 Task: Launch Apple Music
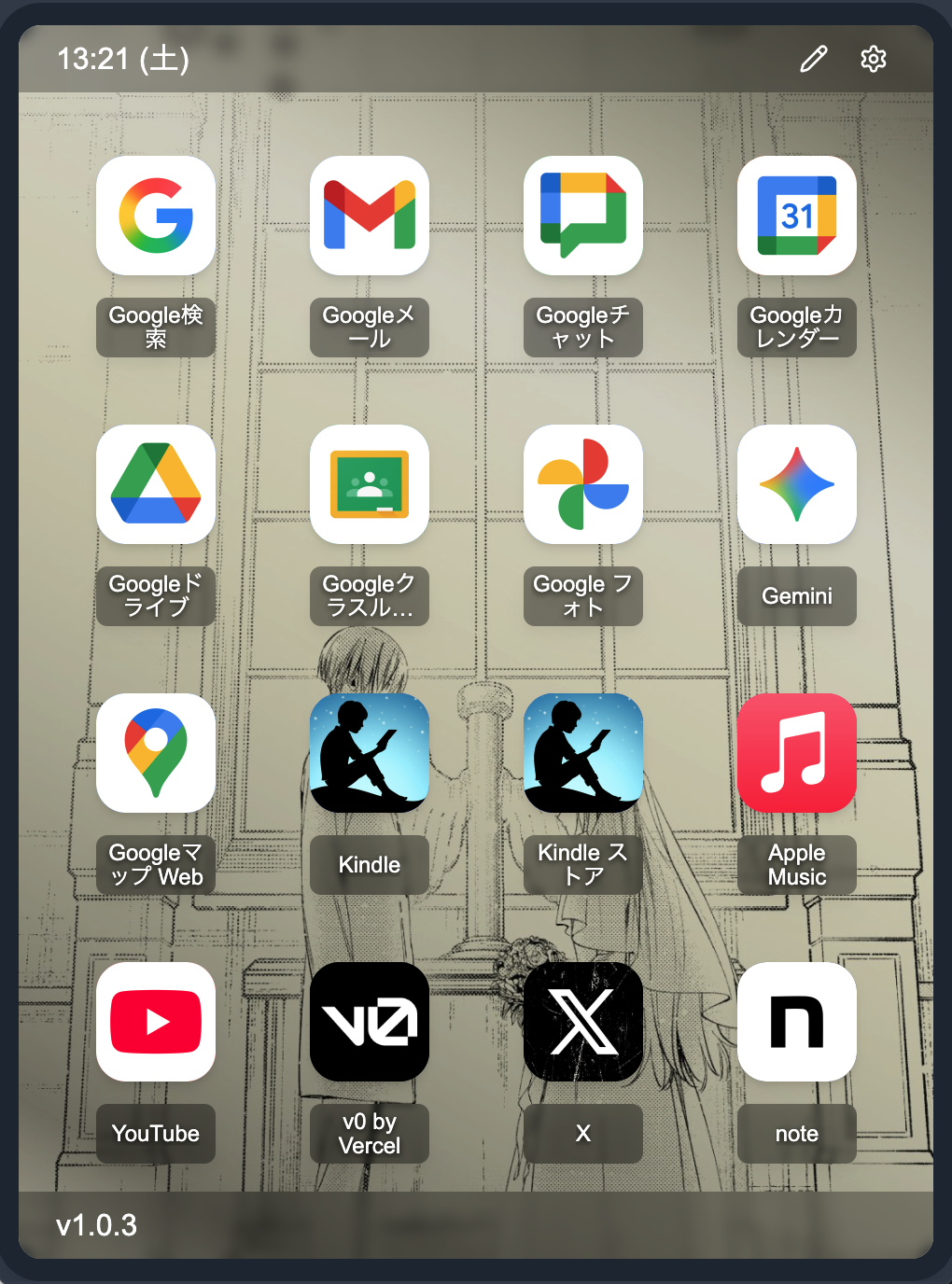point(797,753)
